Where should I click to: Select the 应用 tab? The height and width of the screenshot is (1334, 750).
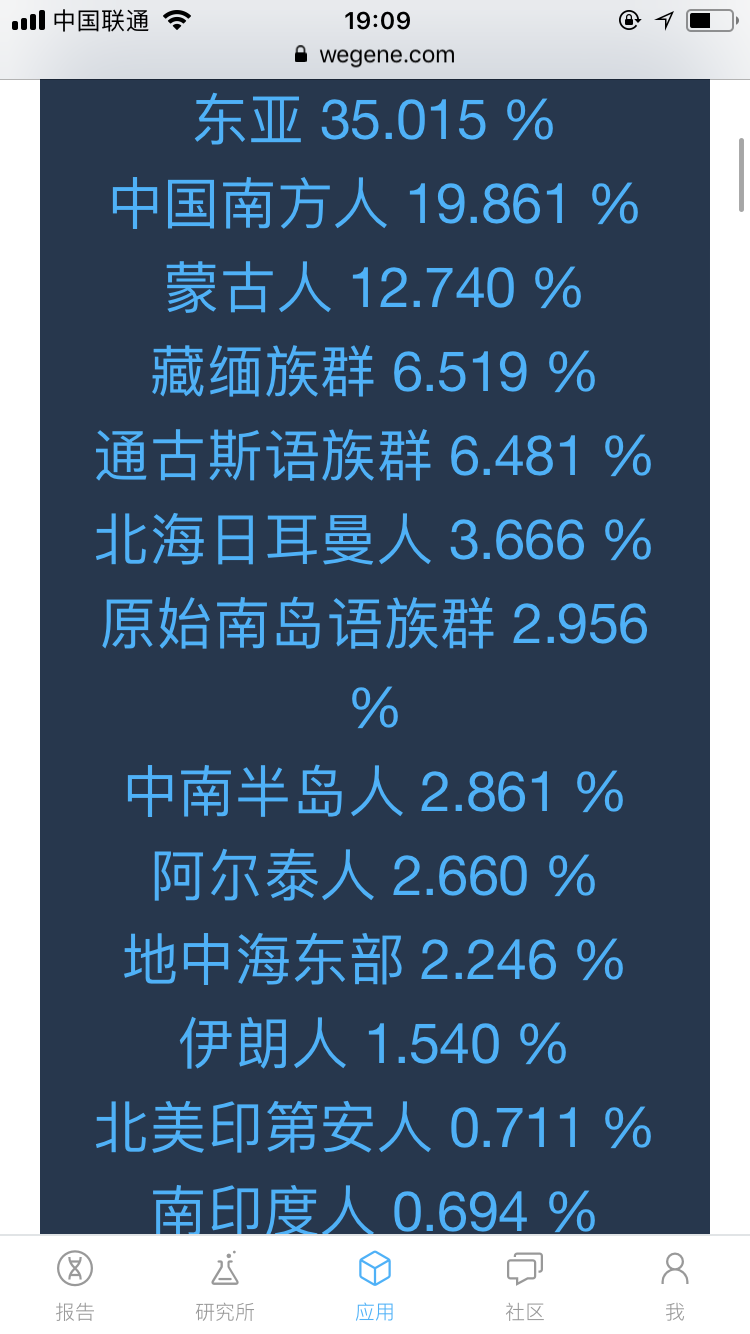tap(375, 1285)
